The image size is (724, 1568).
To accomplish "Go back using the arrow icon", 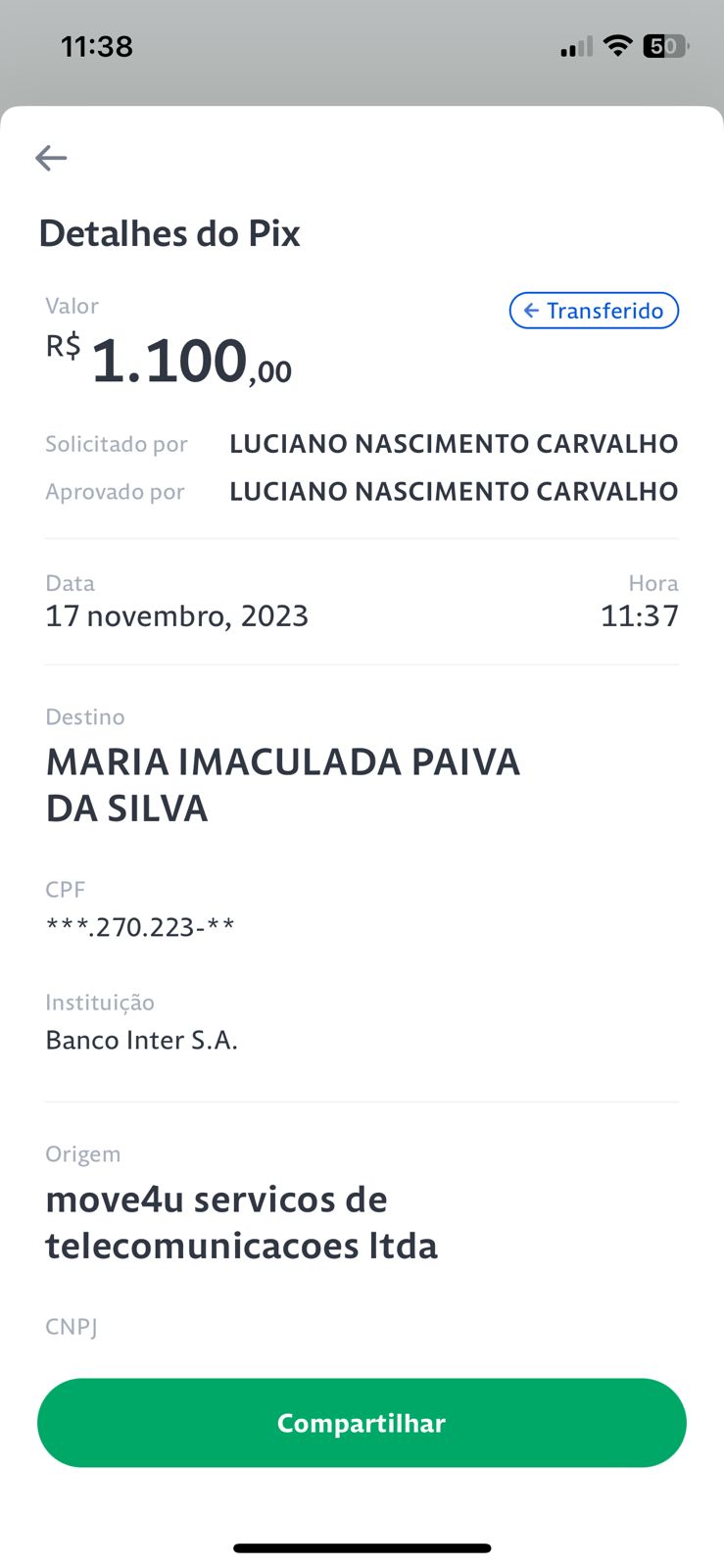I will 51,158.
